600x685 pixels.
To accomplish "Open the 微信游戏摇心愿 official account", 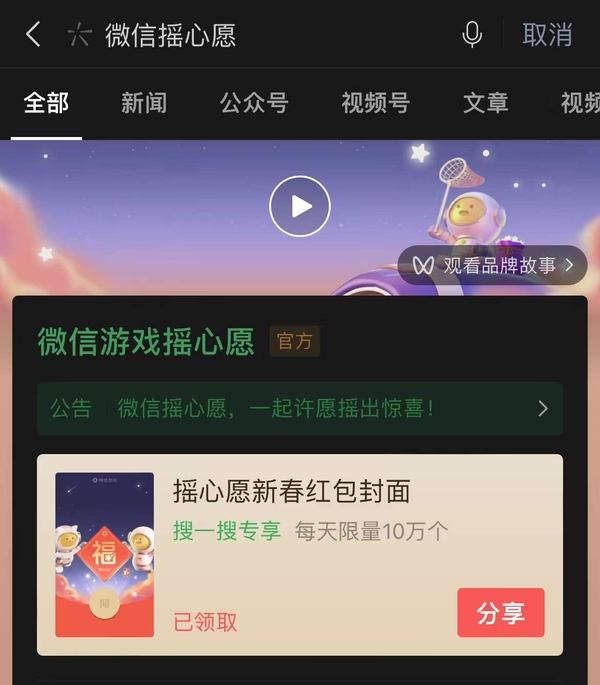I will pyautogui.click(x=146, y=342).
